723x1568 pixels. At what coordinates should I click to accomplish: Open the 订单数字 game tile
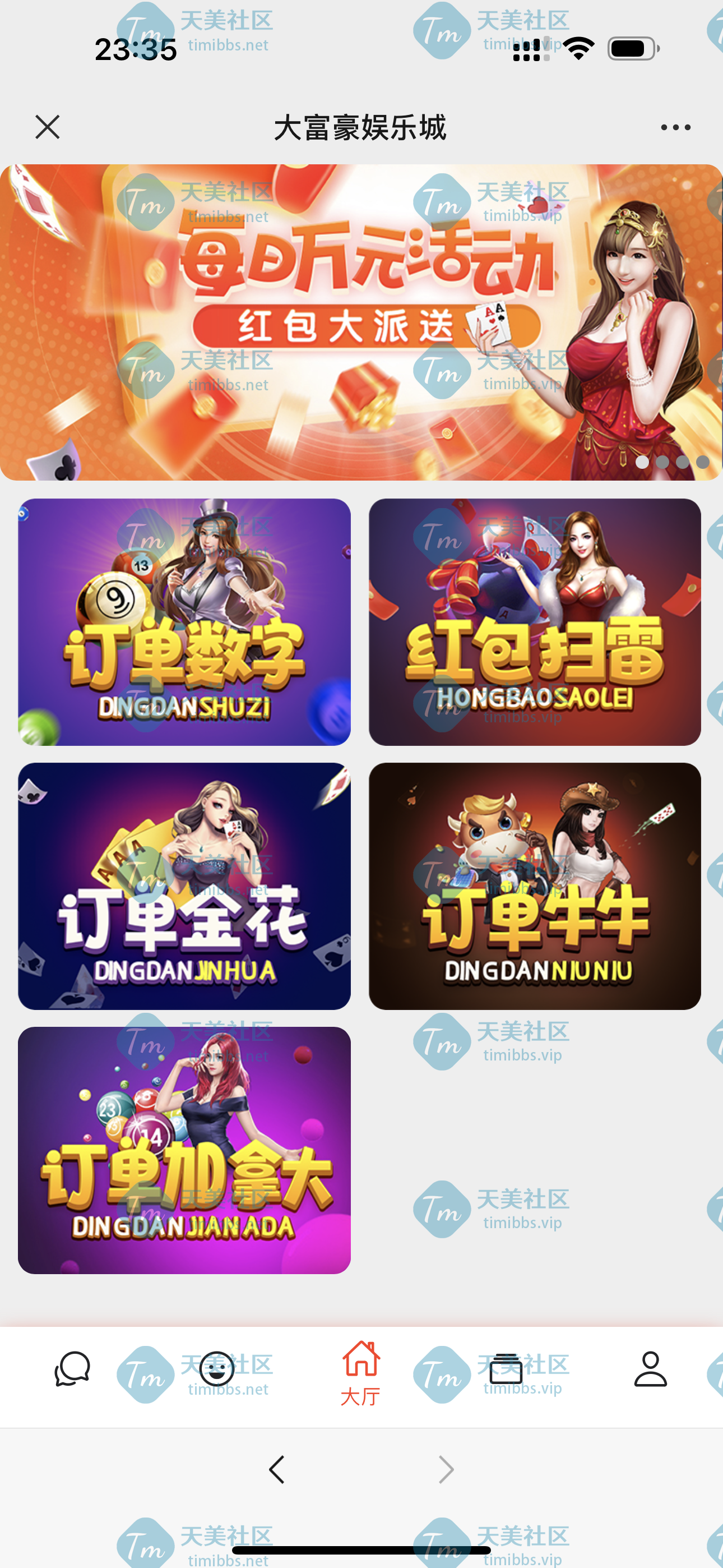pos(184,622)
